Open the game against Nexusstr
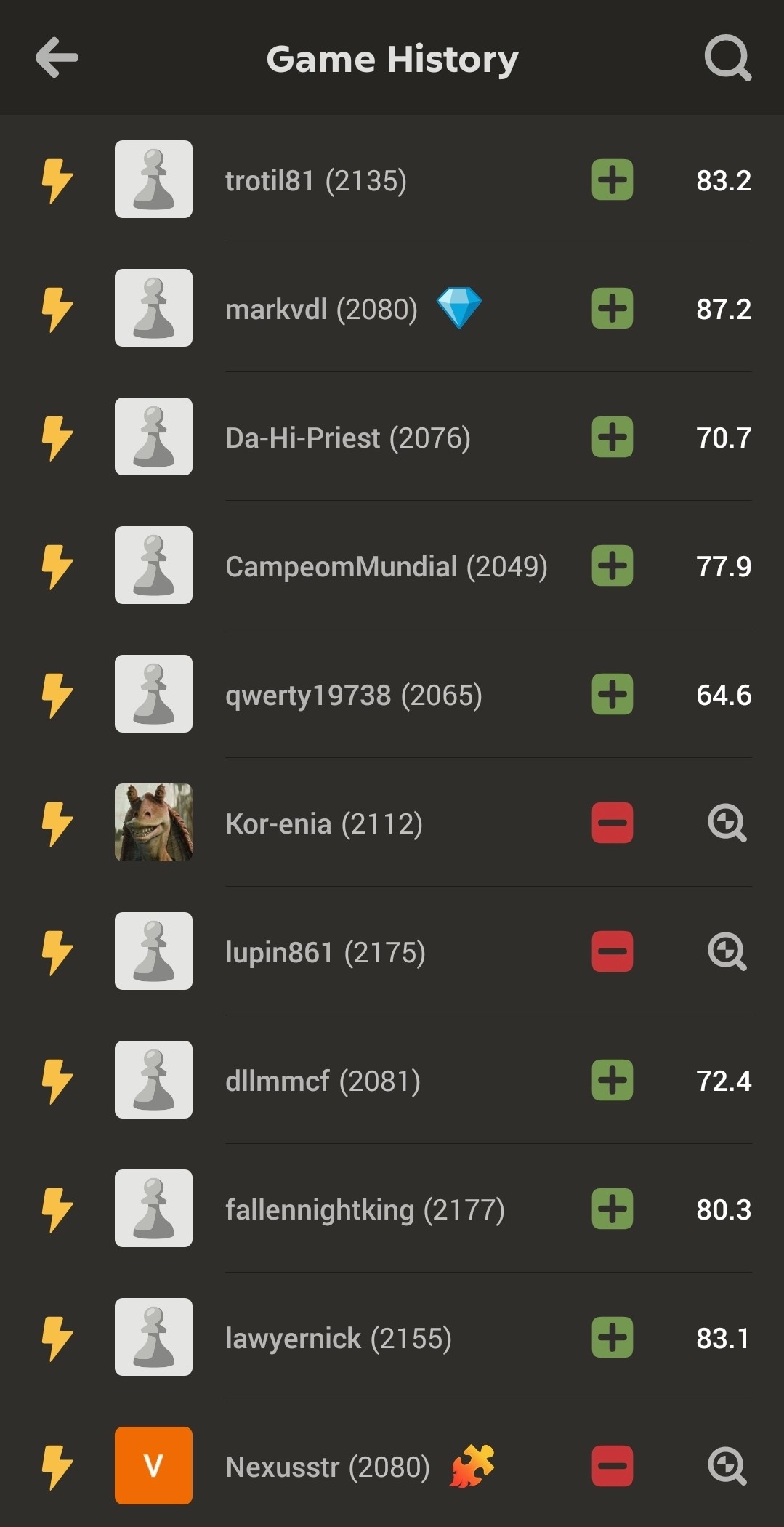This screenshot has width=784, height=1527. point(392,1464)
